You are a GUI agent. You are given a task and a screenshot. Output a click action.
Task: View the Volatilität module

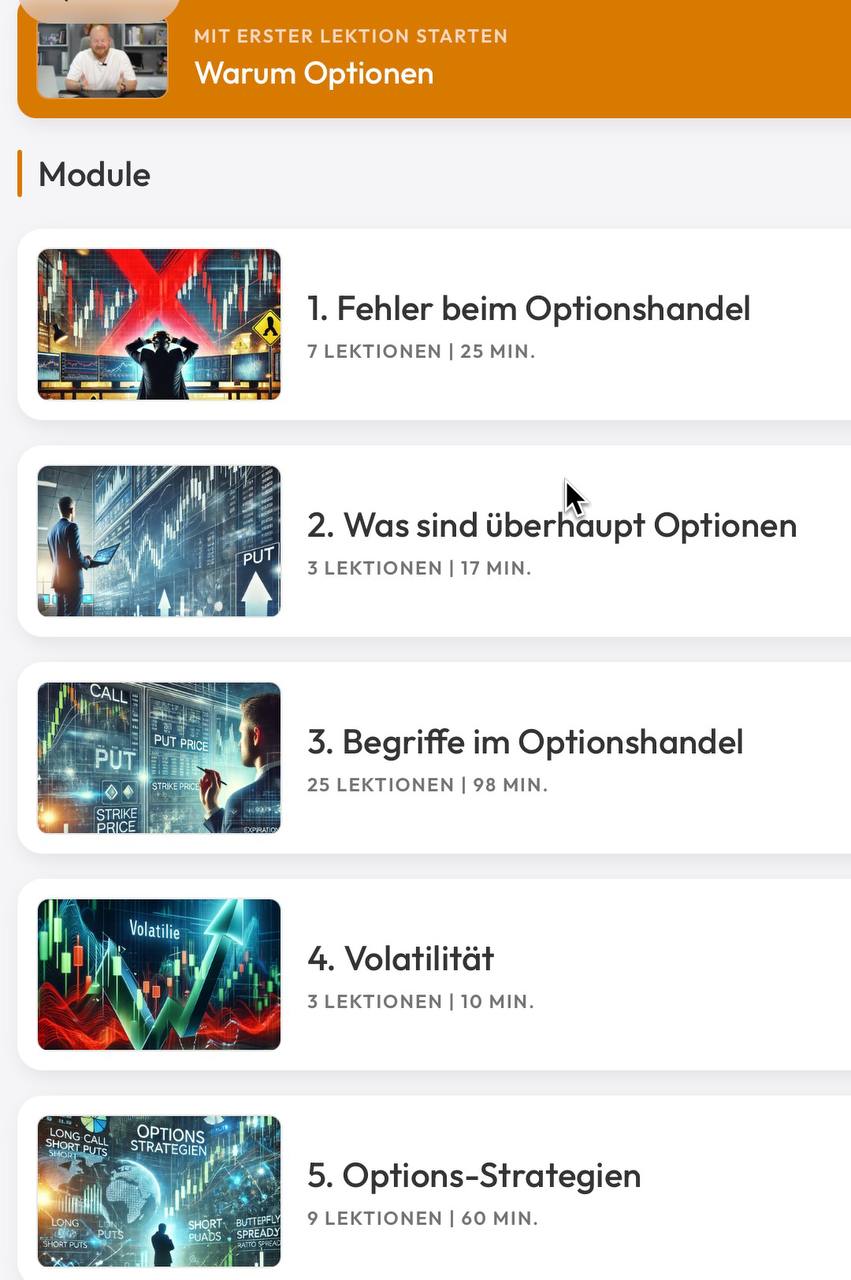401,960
